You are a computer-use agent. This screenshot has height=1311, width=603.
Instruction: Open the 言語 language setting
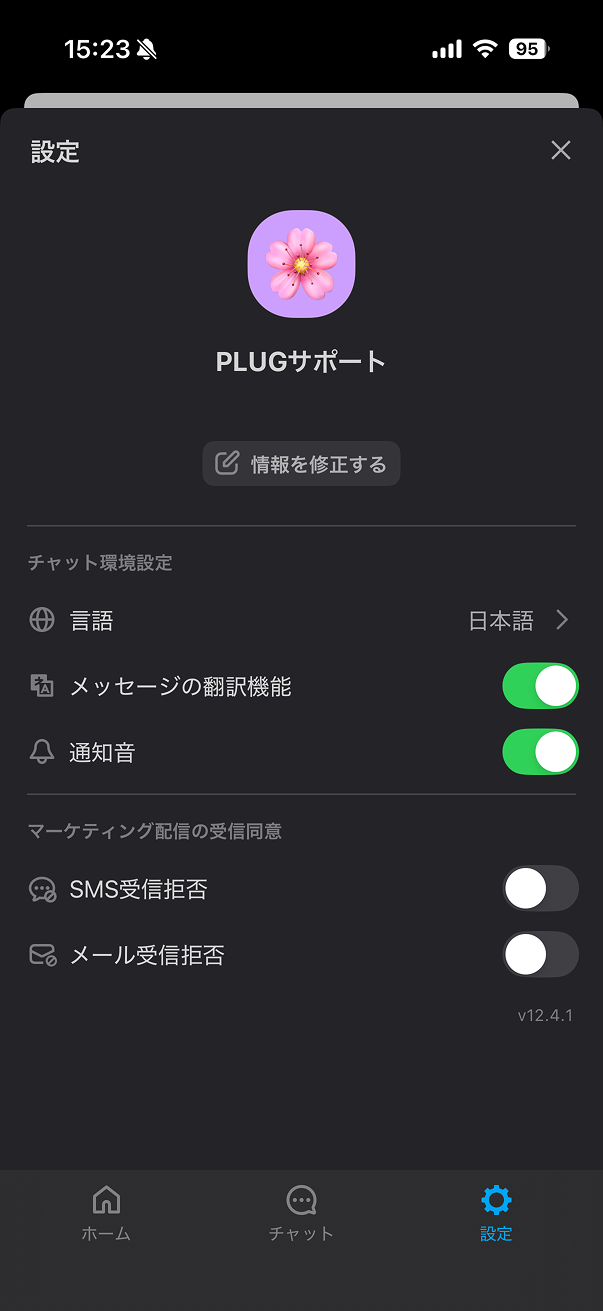coord(301,620)
